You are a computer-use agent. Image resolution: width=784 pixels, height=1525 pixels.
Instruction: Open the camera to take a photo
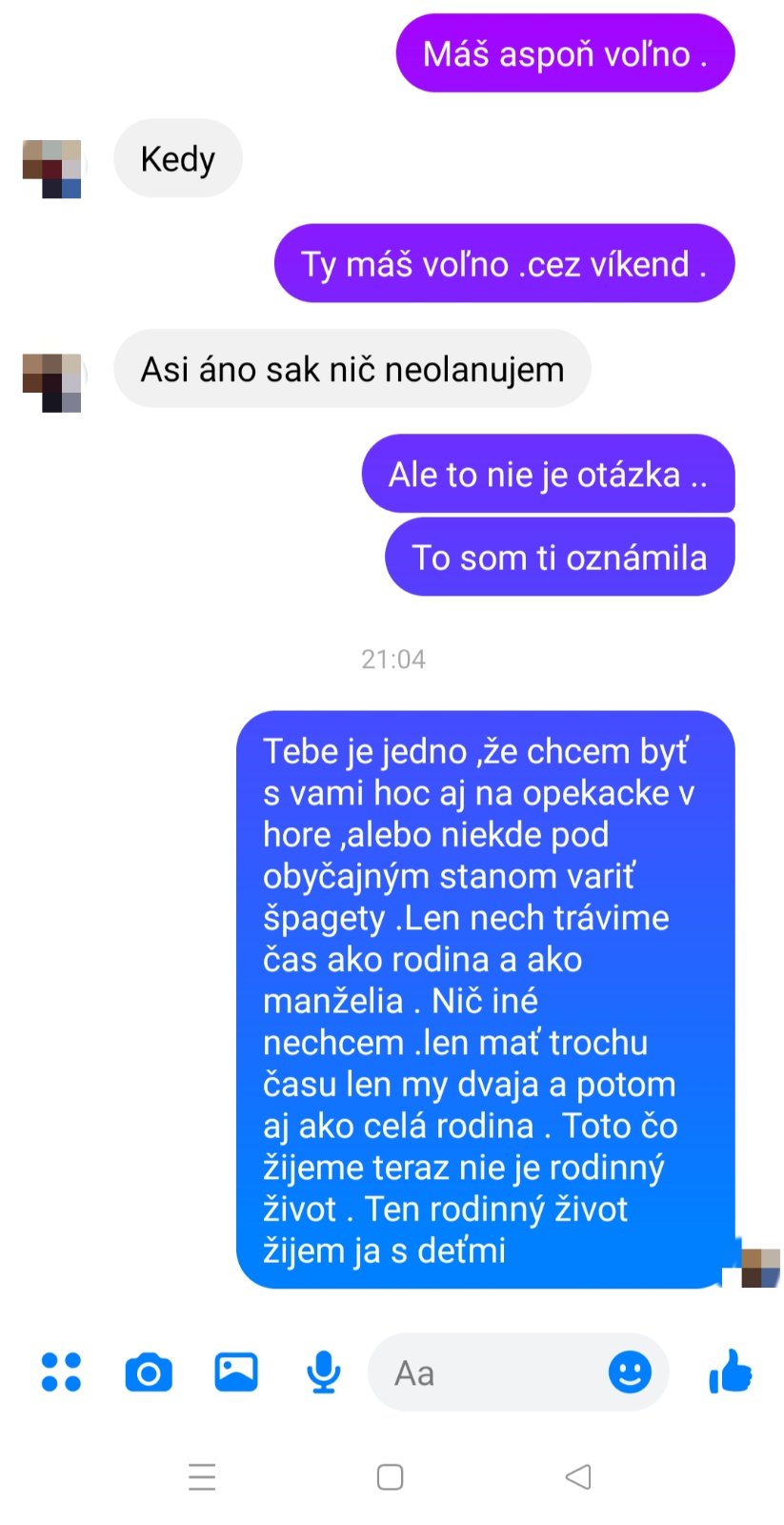(x=149, y=1372)
